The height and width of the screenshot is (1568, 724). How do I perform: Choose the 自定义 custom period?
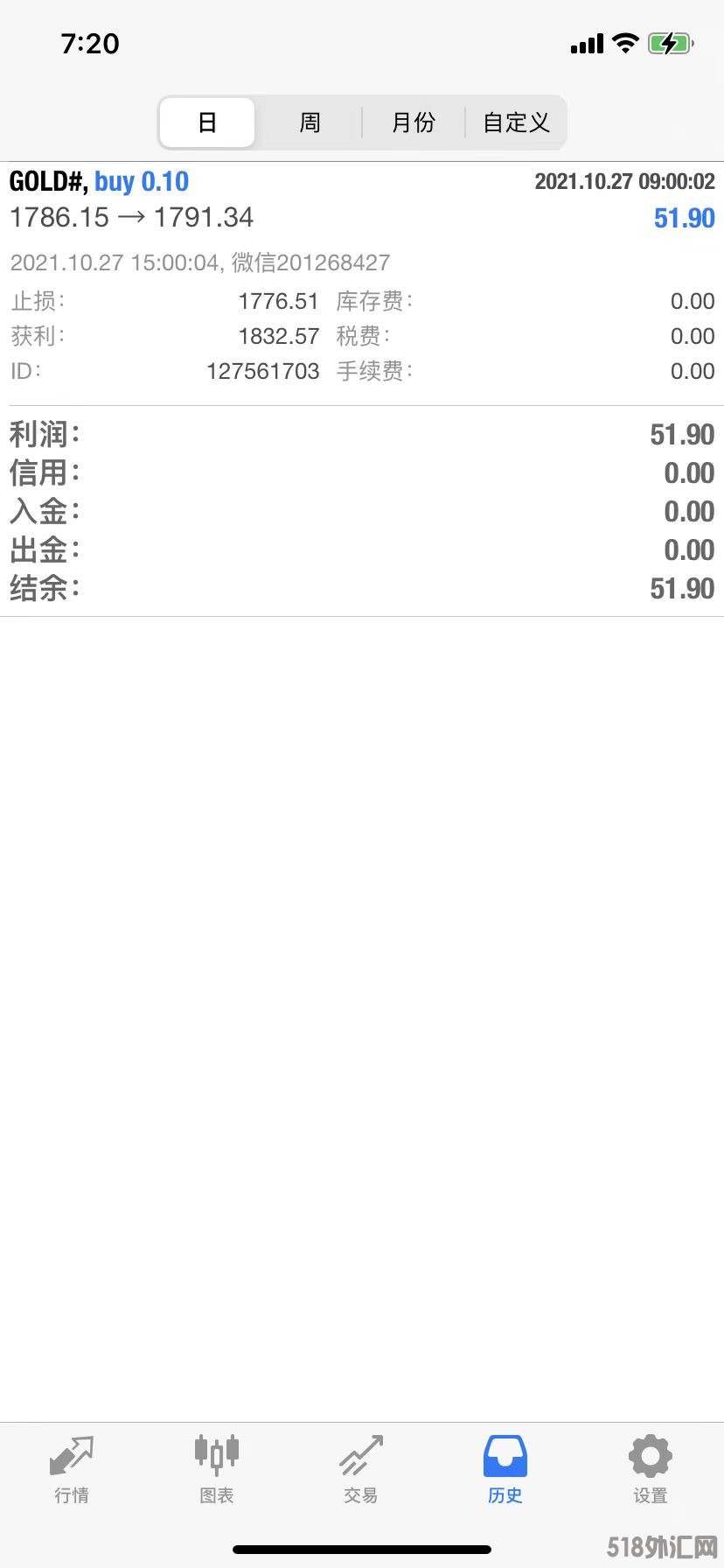pos(516,122)
